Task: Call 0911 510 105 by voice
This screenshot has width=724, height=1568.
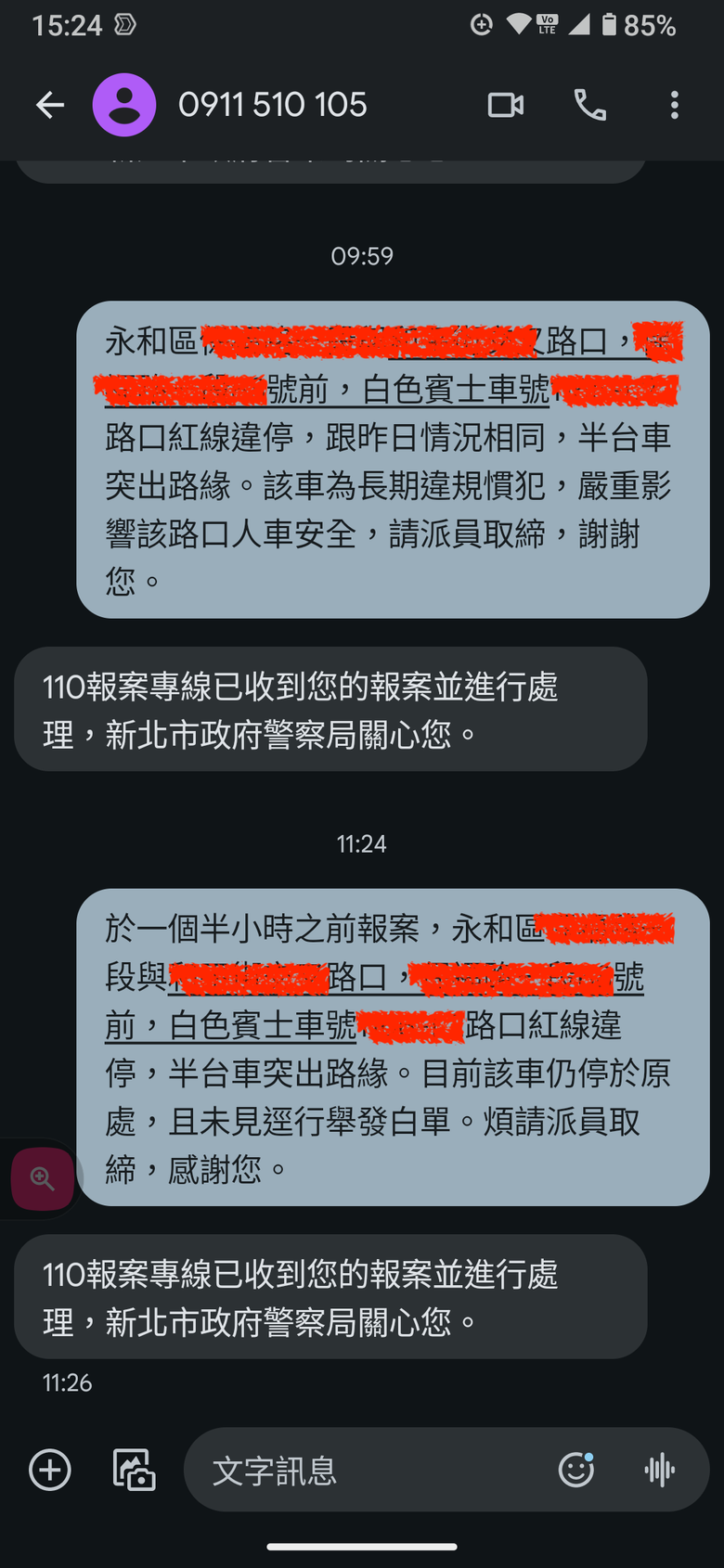Action: click(590, 105)
